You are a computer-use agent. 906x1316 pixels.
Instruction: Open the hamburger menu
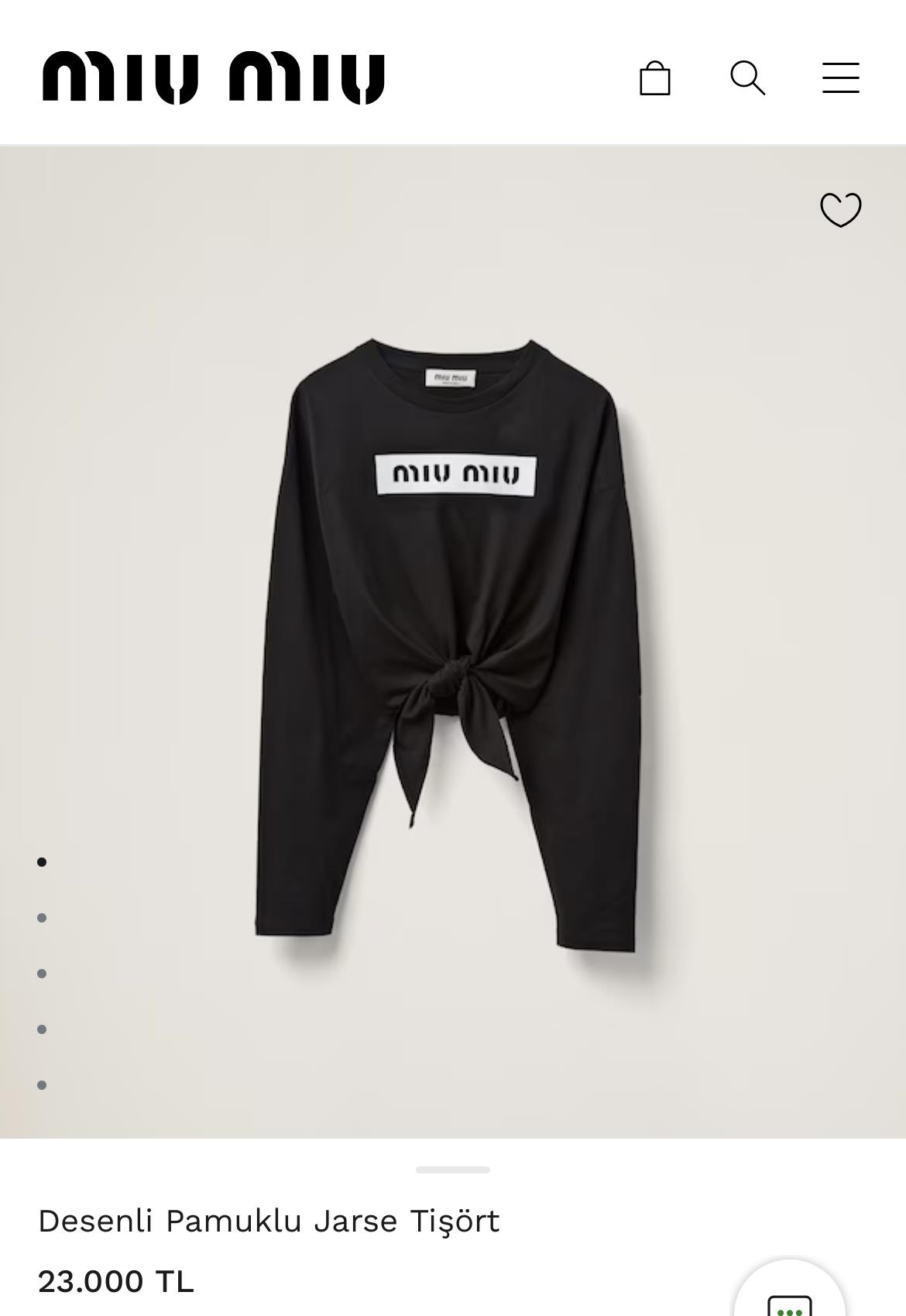(x=840, y=78)
